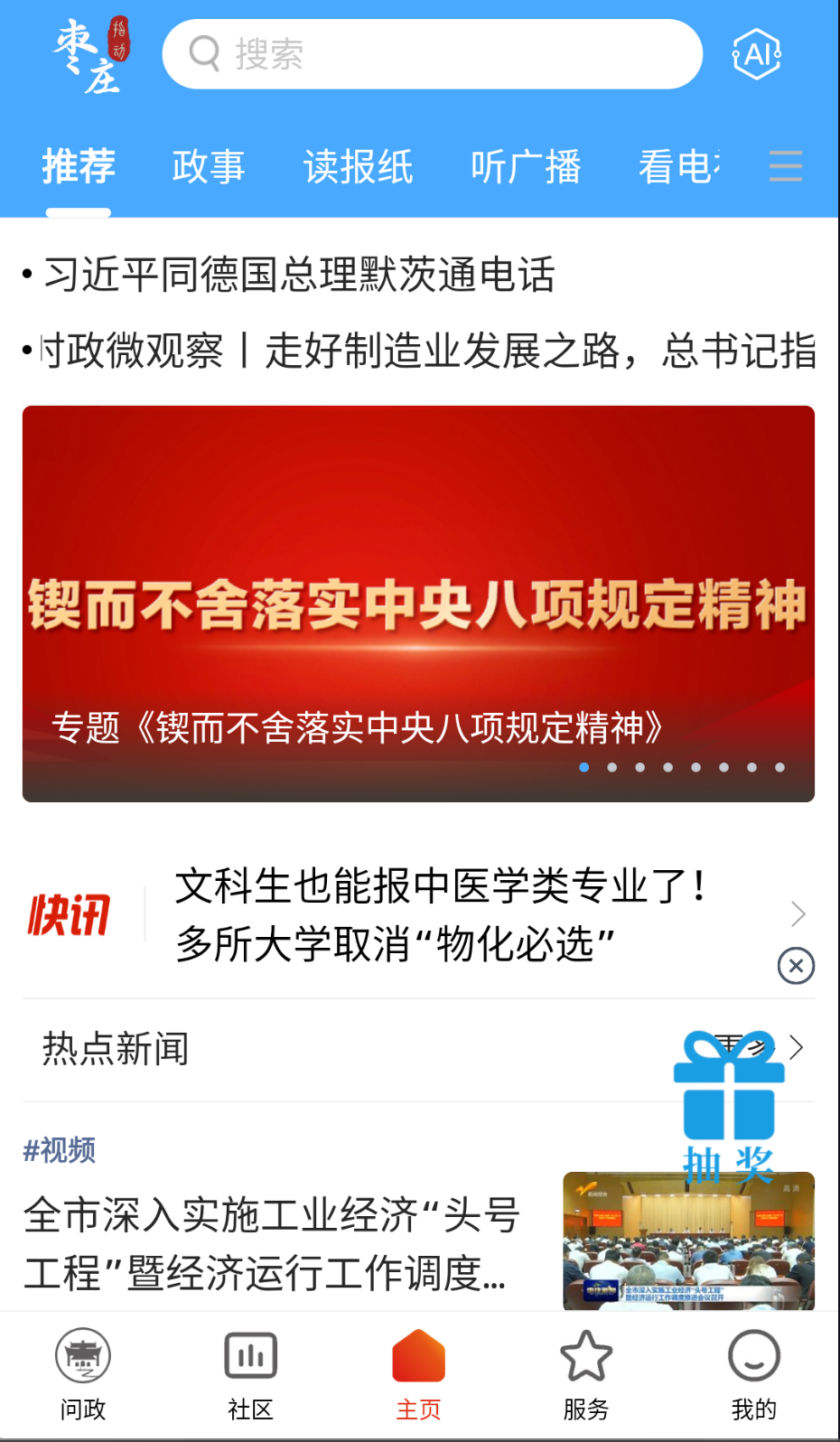Dismiss the 快讯 bar with the X toggle

click(795, 966)
